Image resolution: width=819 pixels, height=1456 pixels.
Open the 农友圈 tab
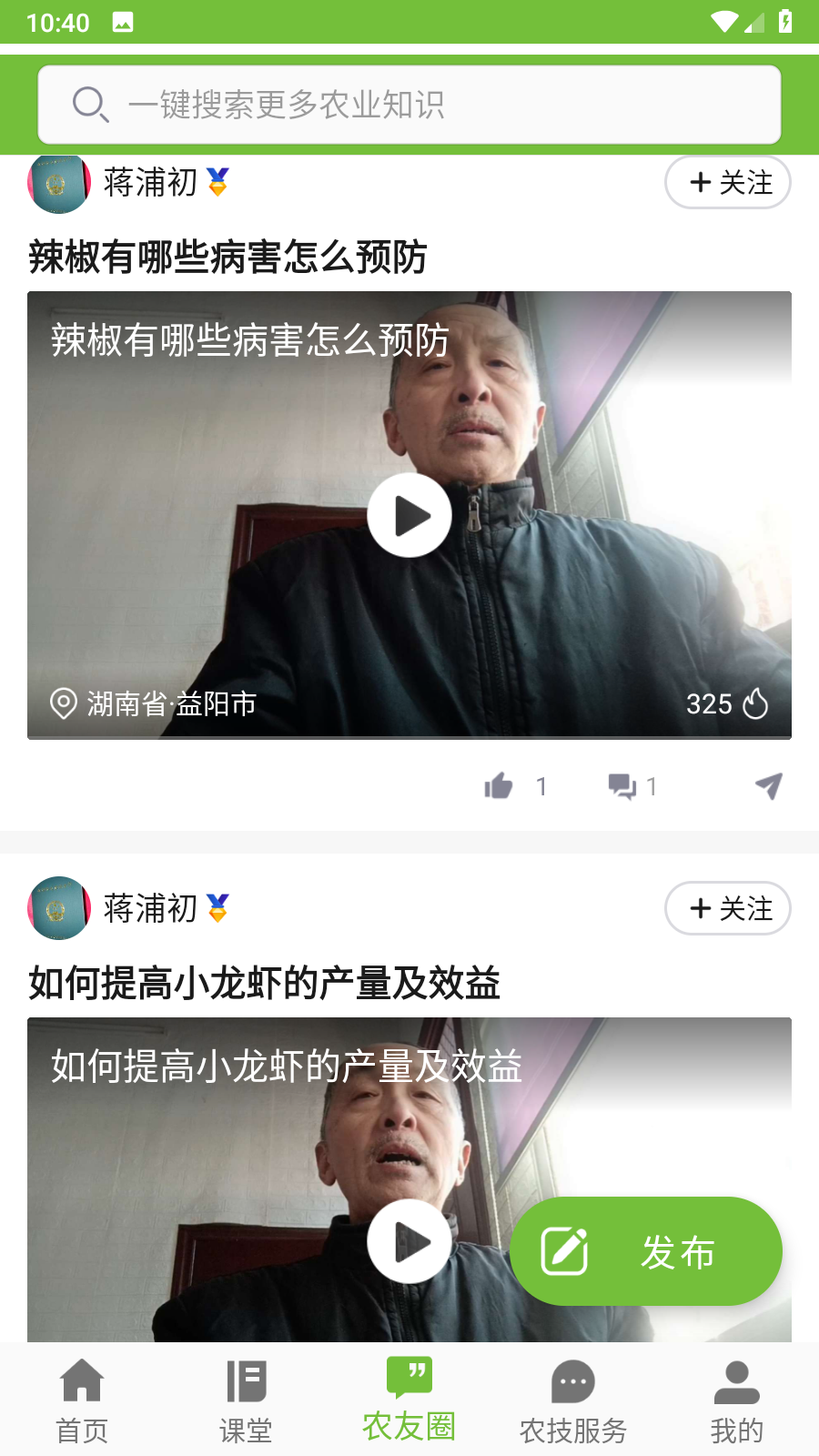[409, 1399]
